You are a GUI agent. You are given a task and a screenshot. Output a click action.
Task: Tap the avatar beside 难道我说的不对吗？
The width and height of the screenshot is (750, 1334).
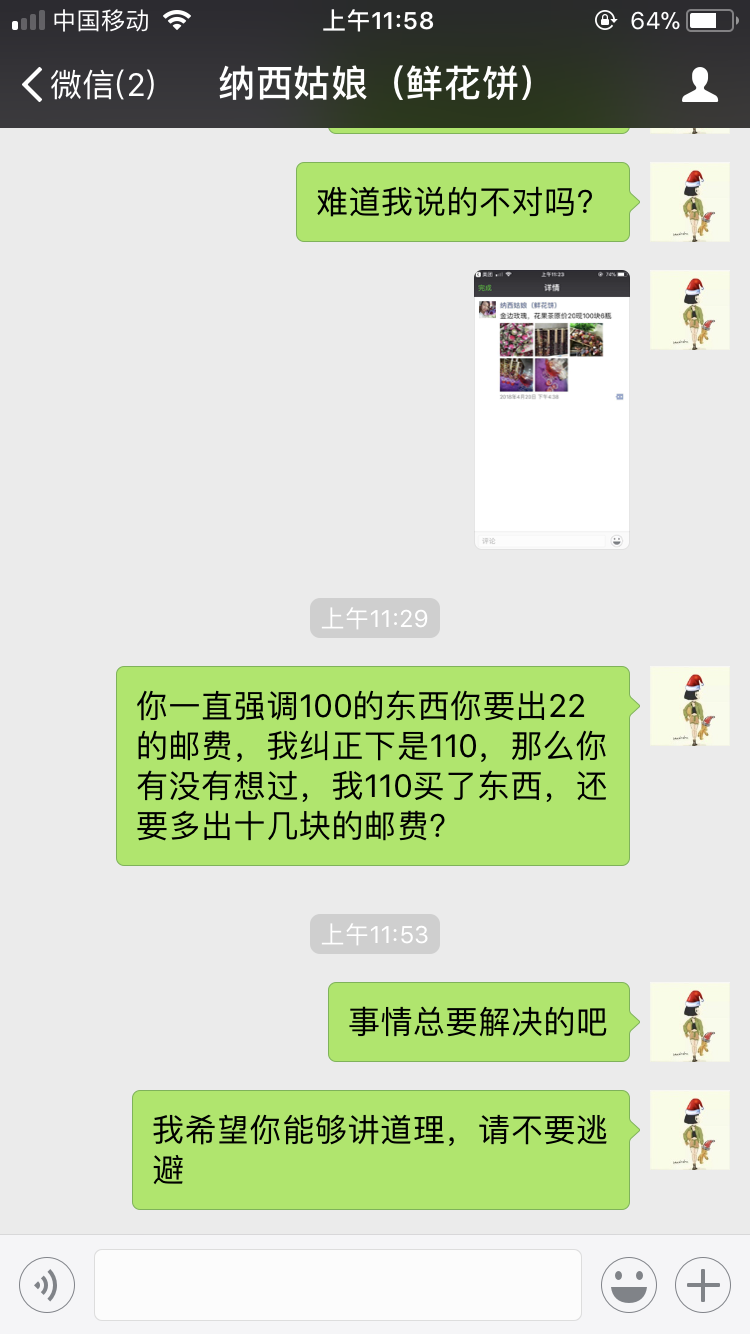pyautogui.click(x=689, y=202)
